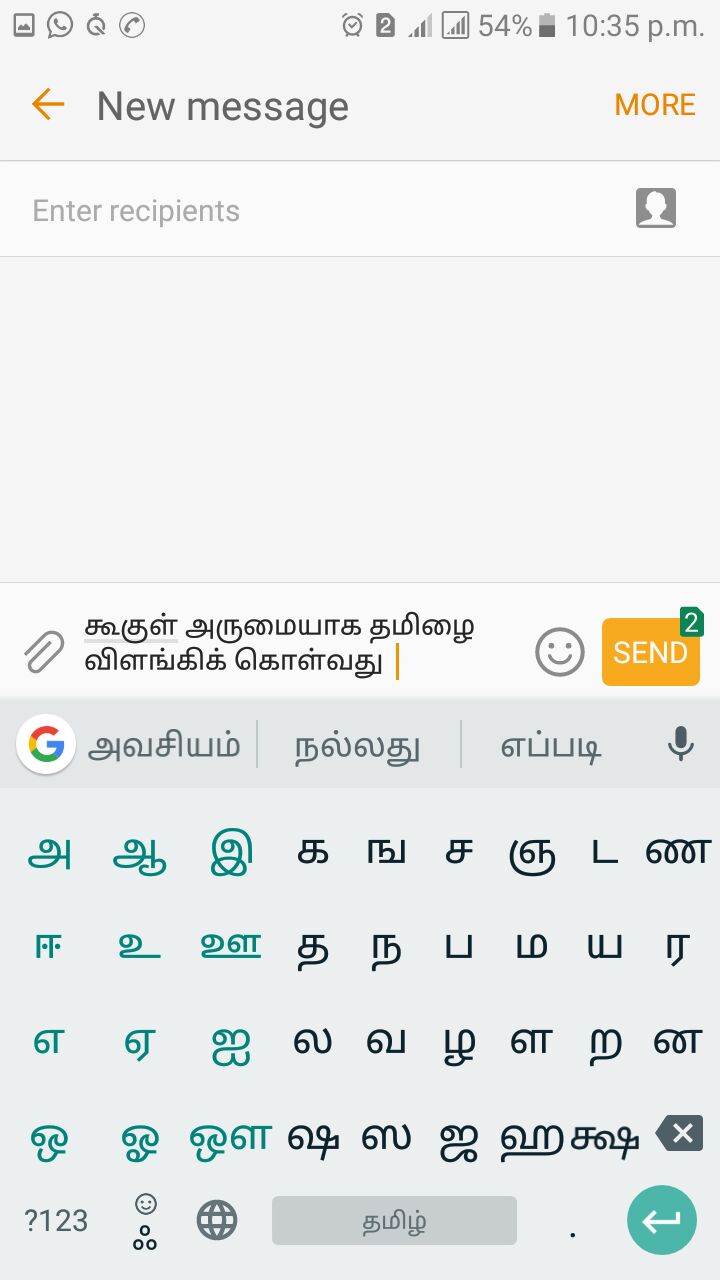Delete a character with backspace
The height and width of the screenshot is (1280, 720).
(680, 1134)
